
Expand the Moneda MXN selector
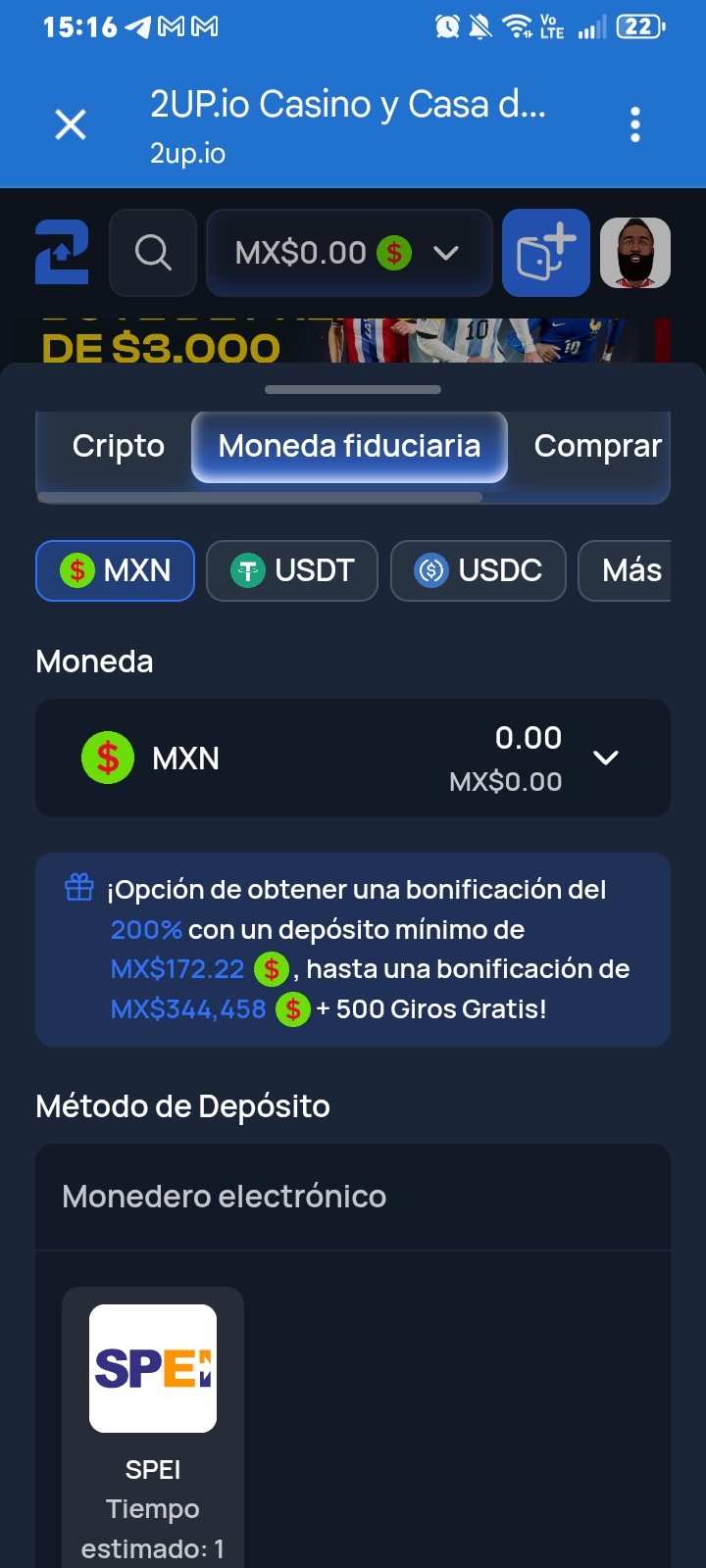[x=353, y=758]
